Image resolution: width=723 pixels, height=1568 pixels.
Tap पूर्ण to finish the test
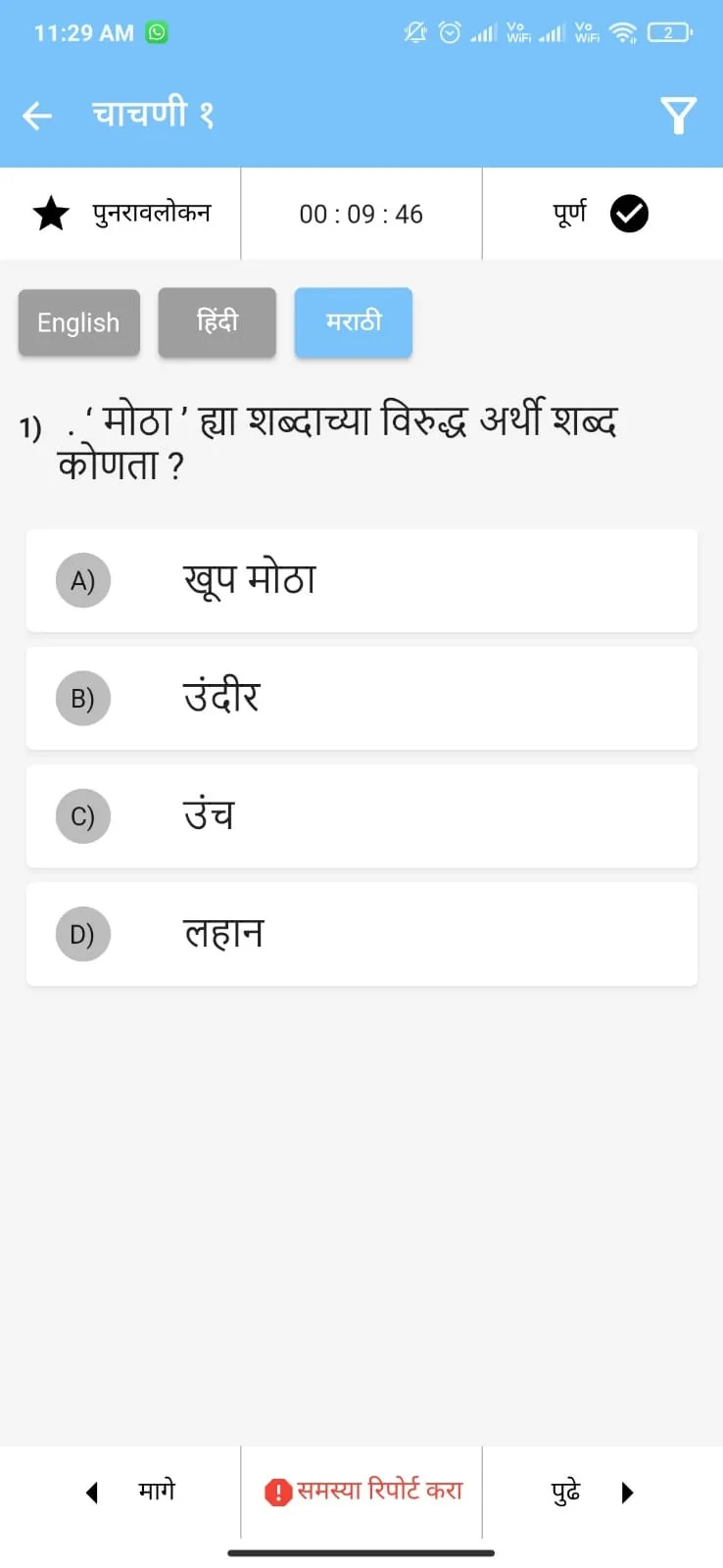click(602, 214)
